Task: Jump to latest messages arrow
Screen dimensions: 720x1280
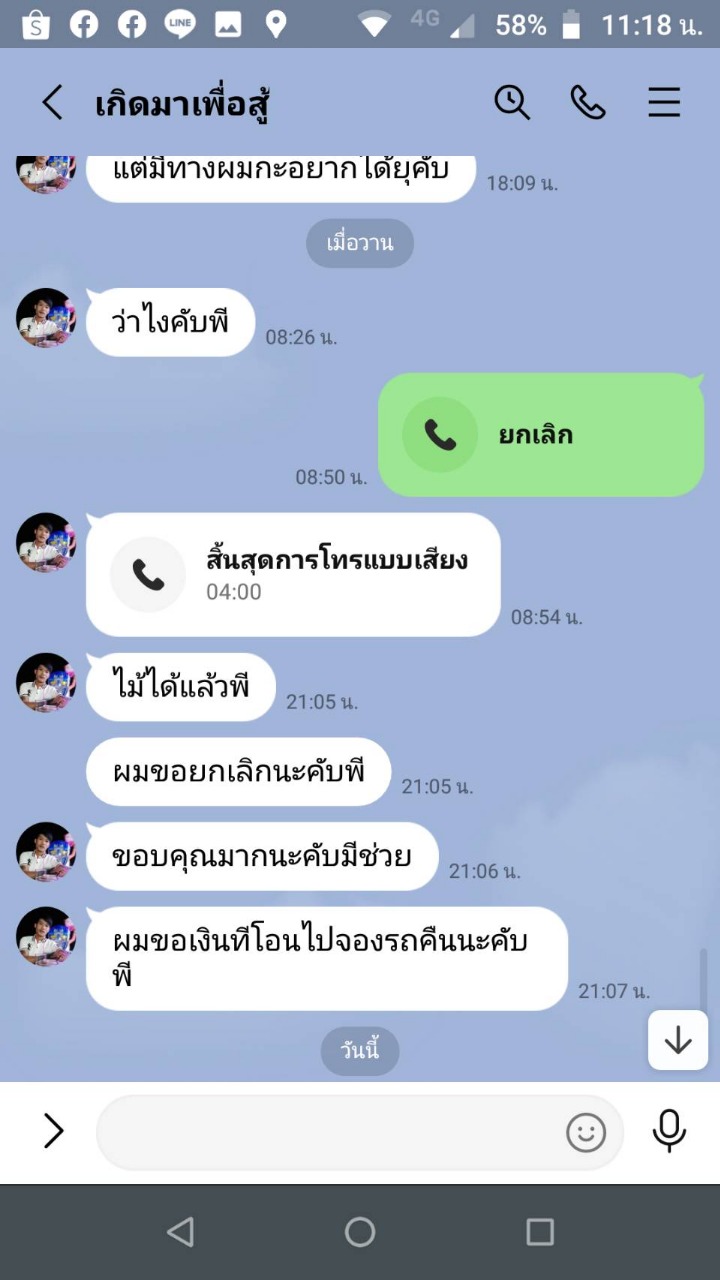Action: tap(678, 1040)
